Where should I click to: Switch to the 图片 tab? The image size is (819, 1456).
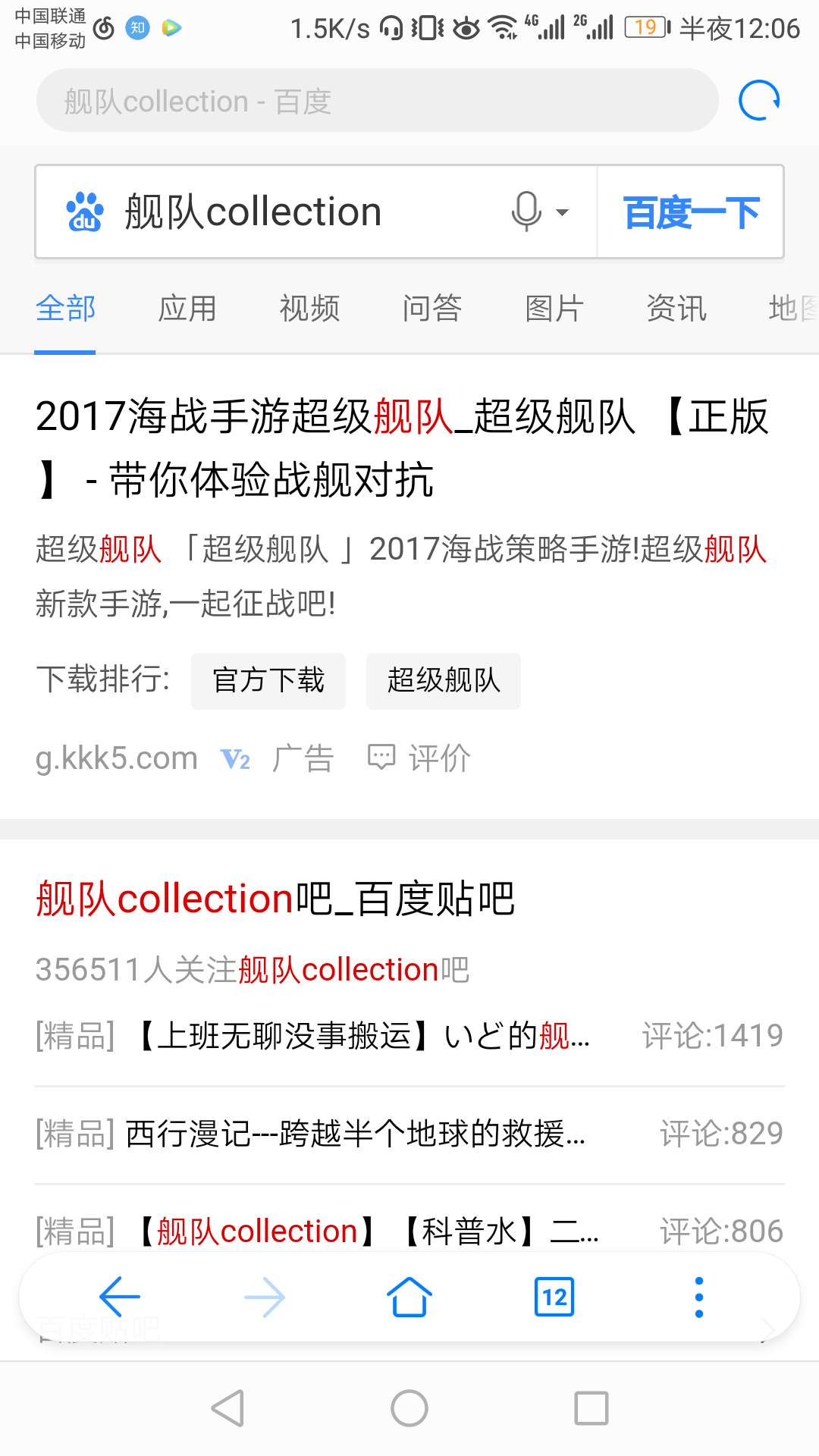553,308
